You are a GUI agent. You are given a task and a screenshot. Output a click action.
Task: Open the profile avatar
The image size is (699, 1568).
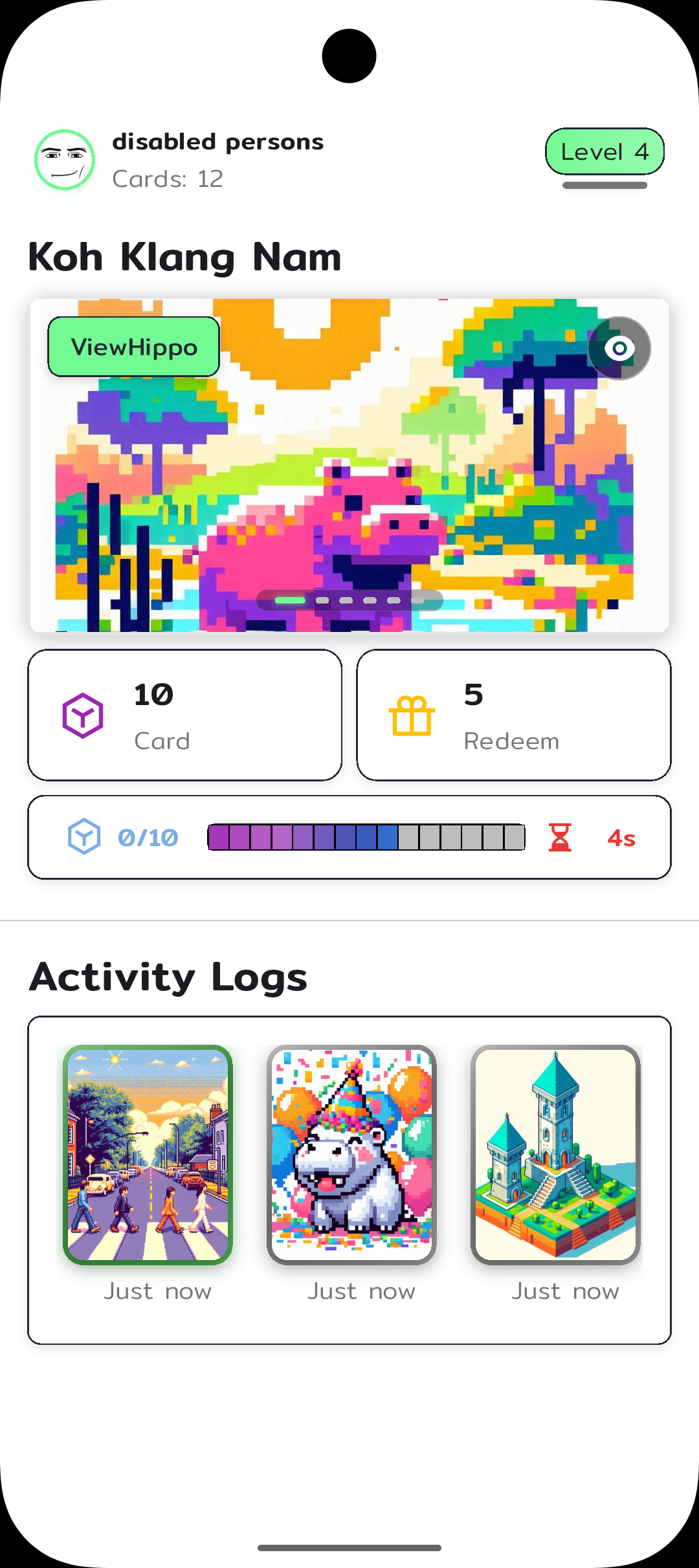coord(65,160)
